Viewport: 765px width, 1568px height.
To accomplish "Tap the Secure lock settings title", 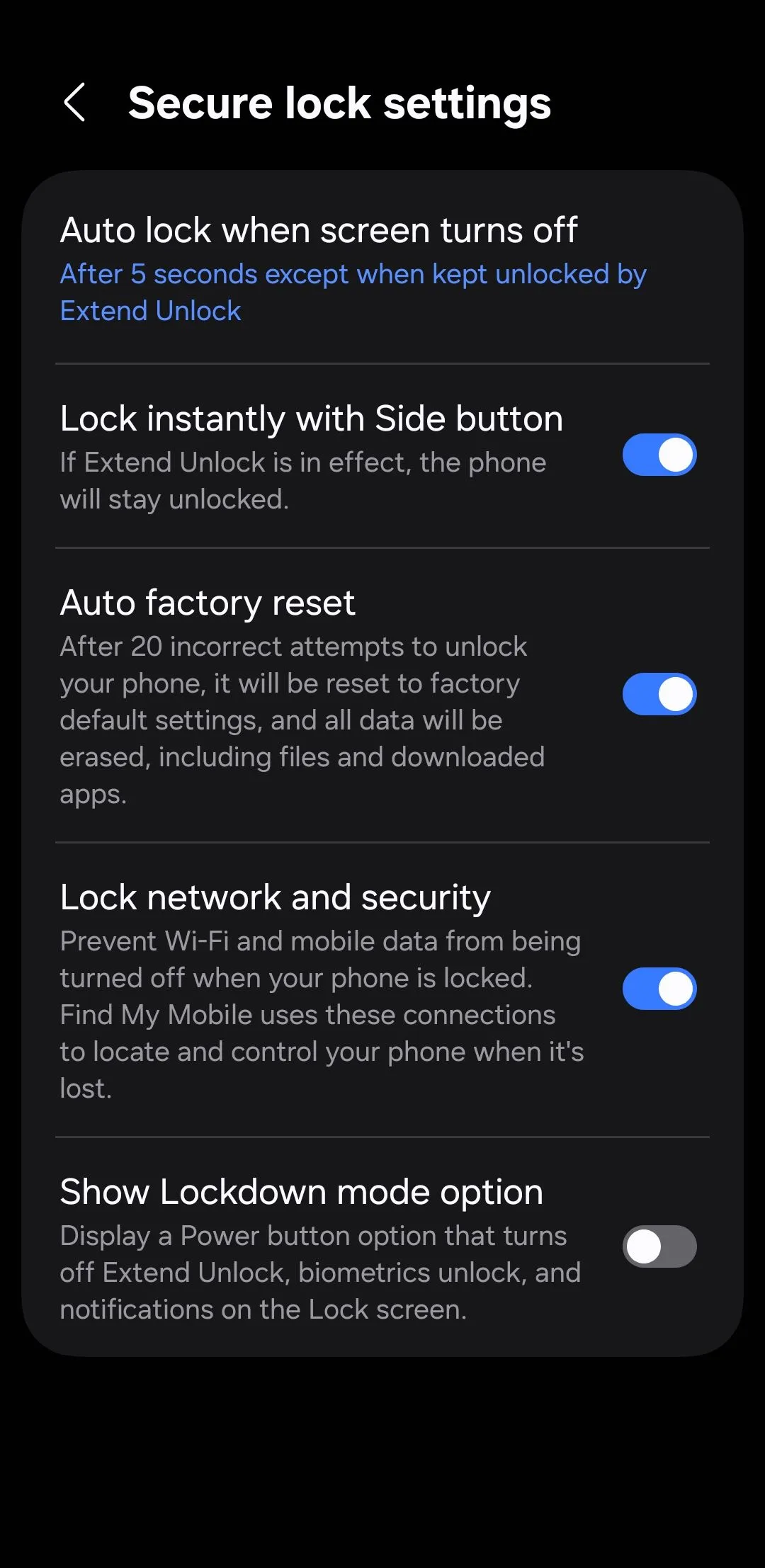I will [x=339, y=103].
